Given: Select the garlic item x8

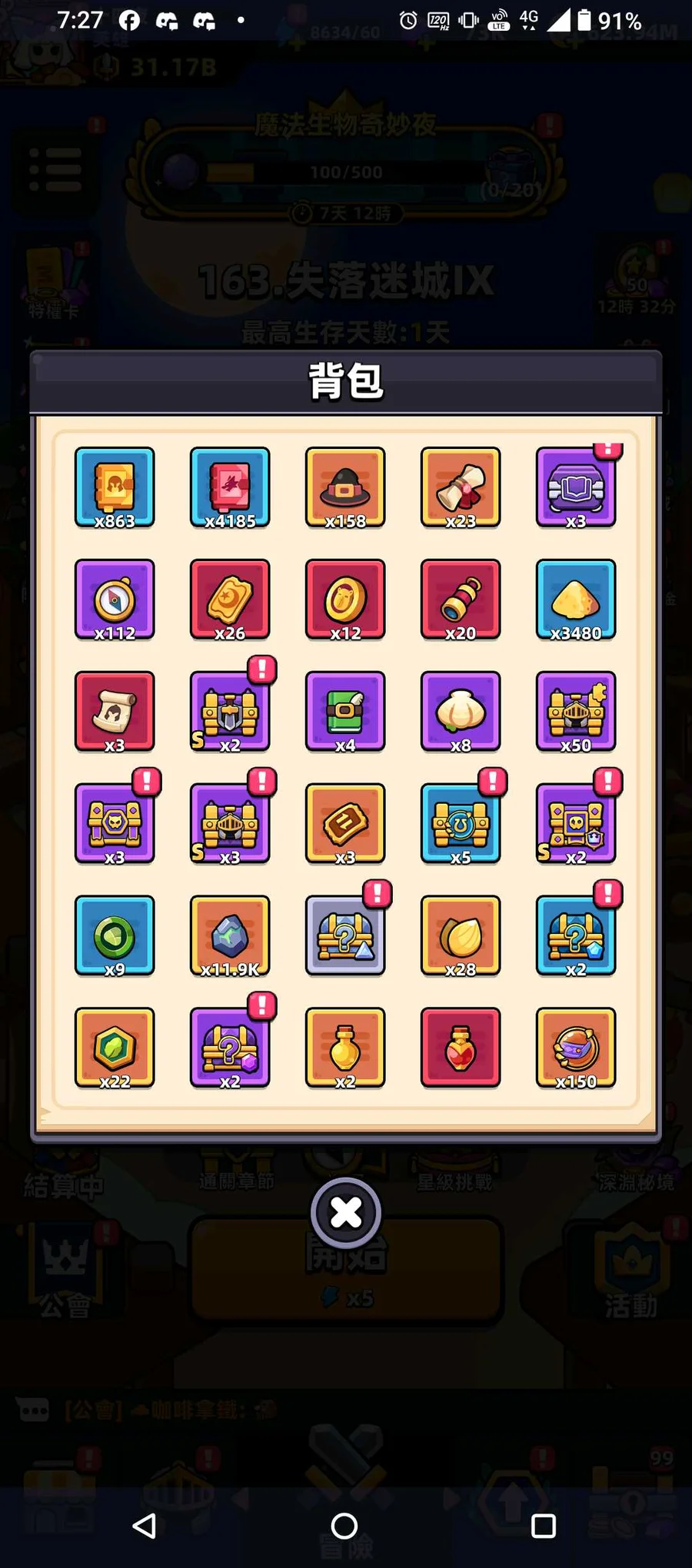Looking at the screenshot, I should click(x=461, y=712).
